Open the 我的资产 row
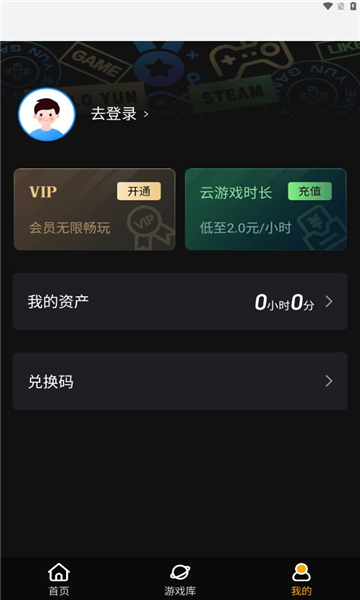The height and width of the screenshot is (600, 360). [180, 302]
